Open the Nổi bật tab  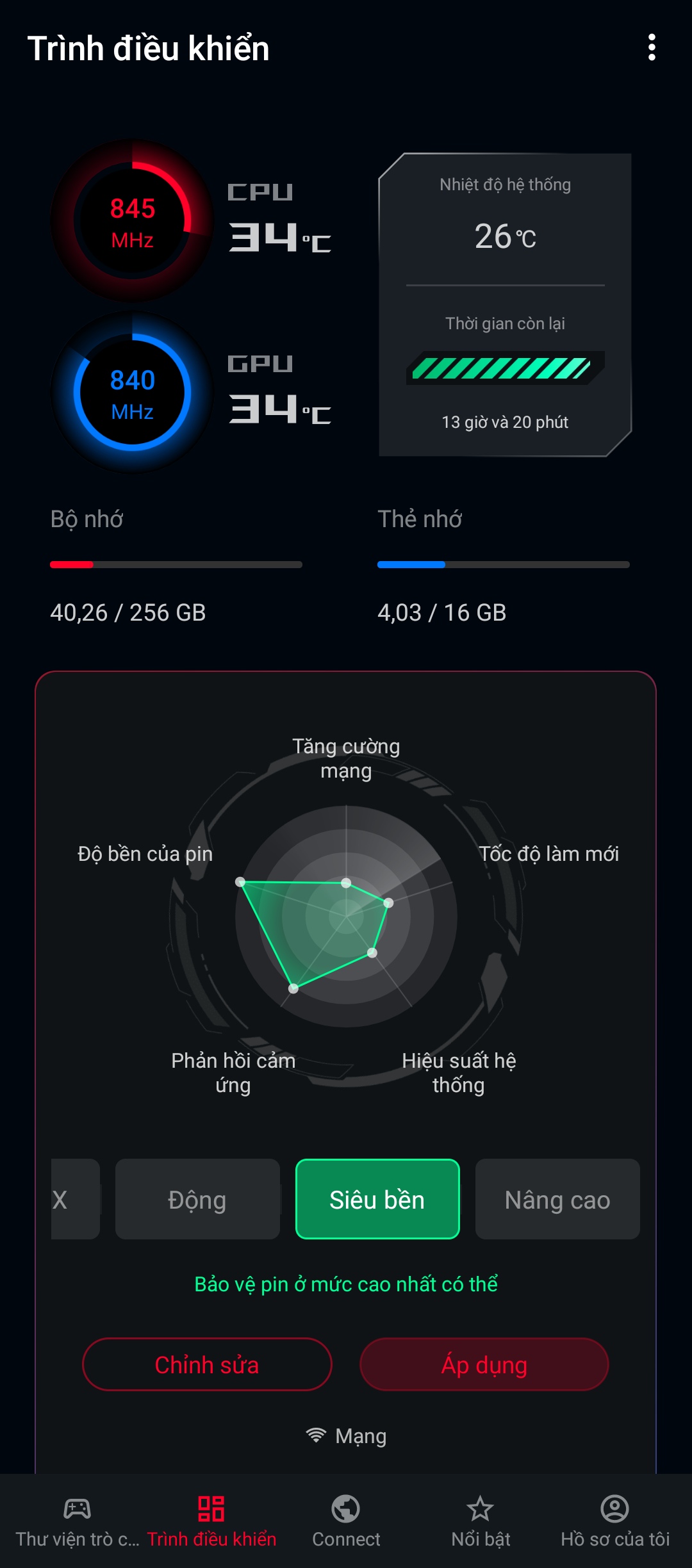481,1522
